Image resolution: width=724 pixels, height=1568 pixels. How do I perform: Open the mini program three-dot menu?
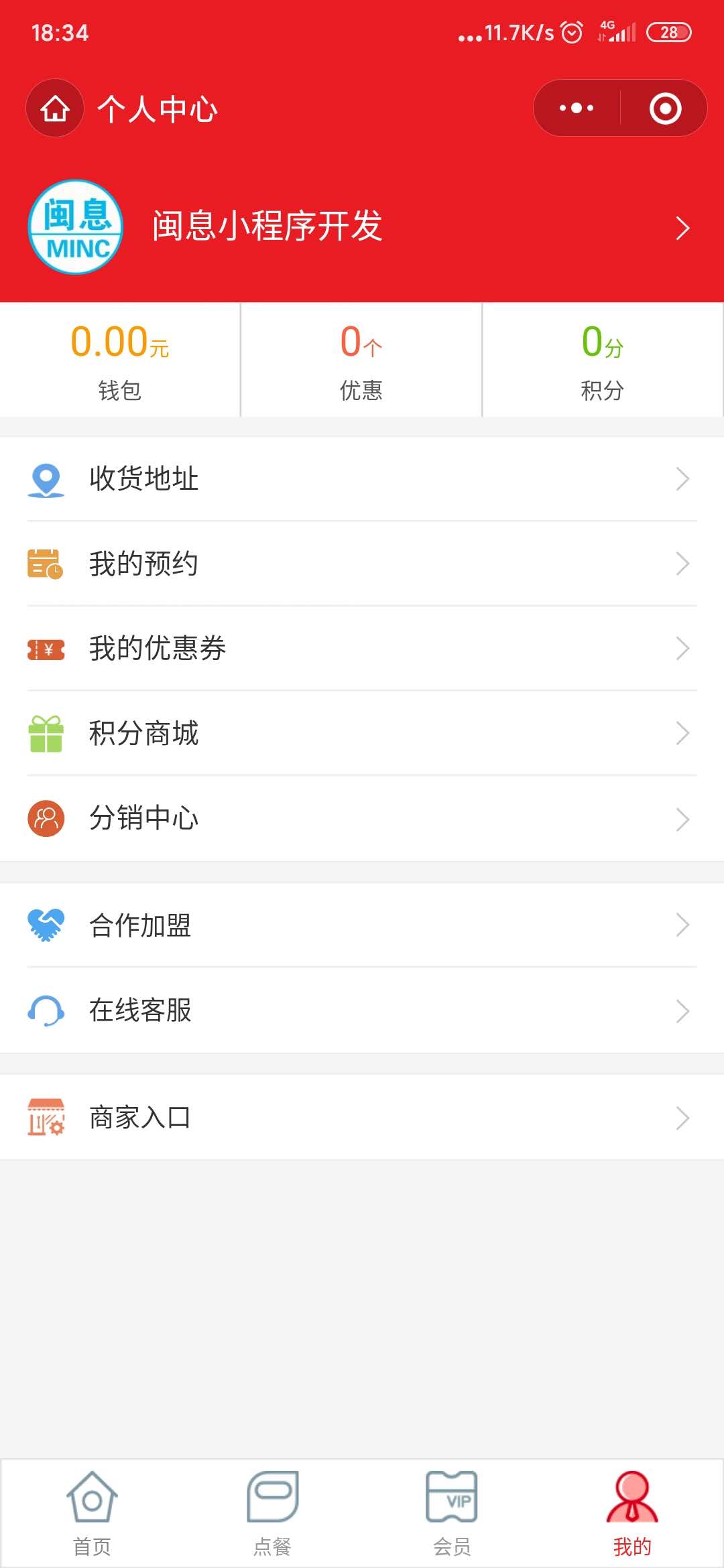[x=577, y=109]
